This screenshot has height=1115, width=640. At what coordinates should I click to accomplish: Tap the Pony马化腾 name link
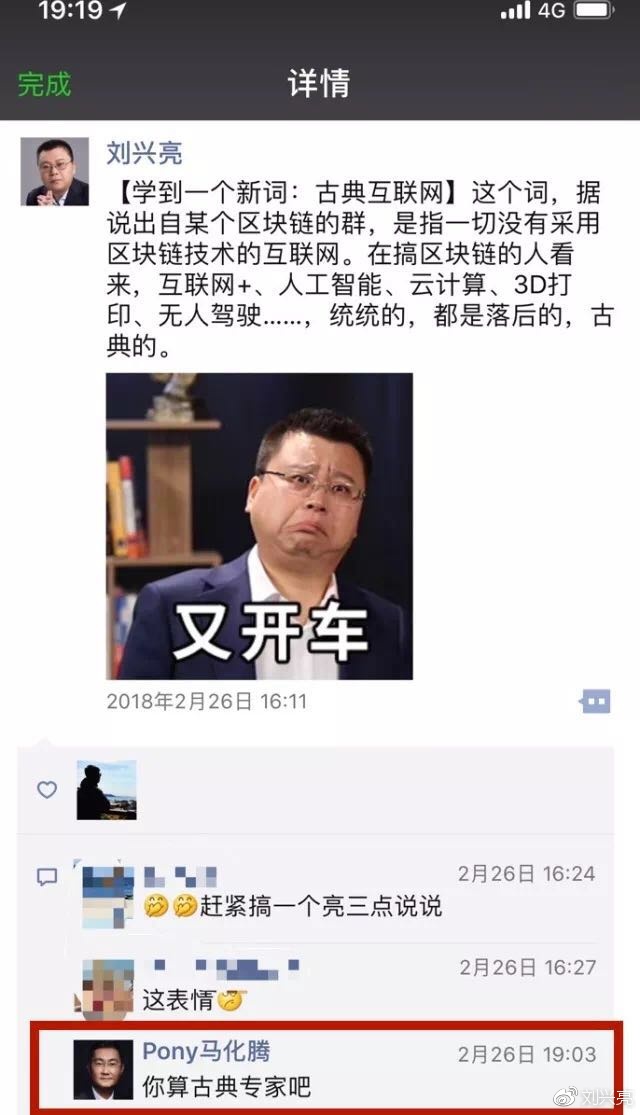[206, 1051]
